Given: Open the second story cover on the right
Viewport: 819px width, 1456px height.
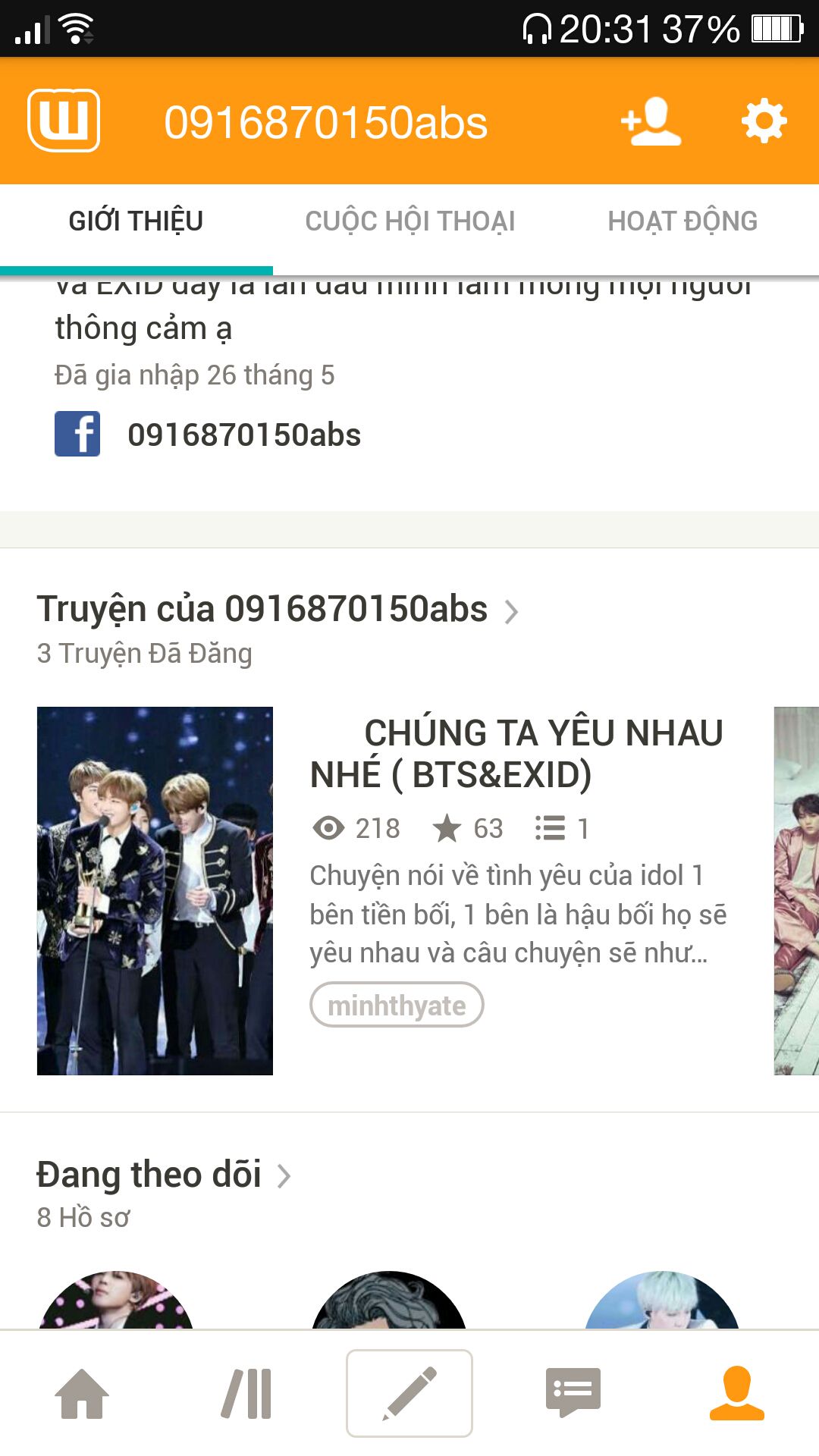Looking at the screenshot, I should [796, 890].
